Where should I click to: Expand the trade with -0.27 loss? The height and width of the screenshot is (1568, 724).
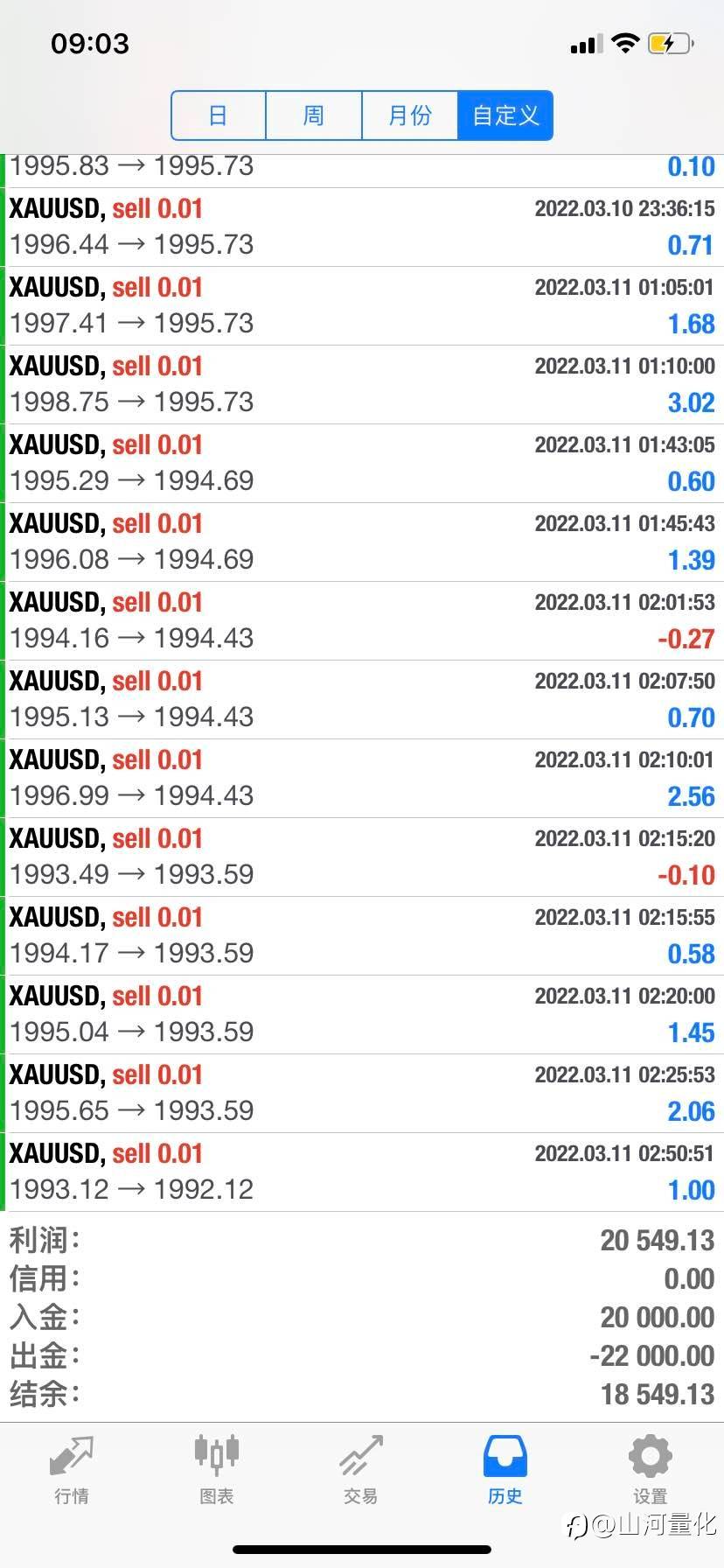pos(362,621)
